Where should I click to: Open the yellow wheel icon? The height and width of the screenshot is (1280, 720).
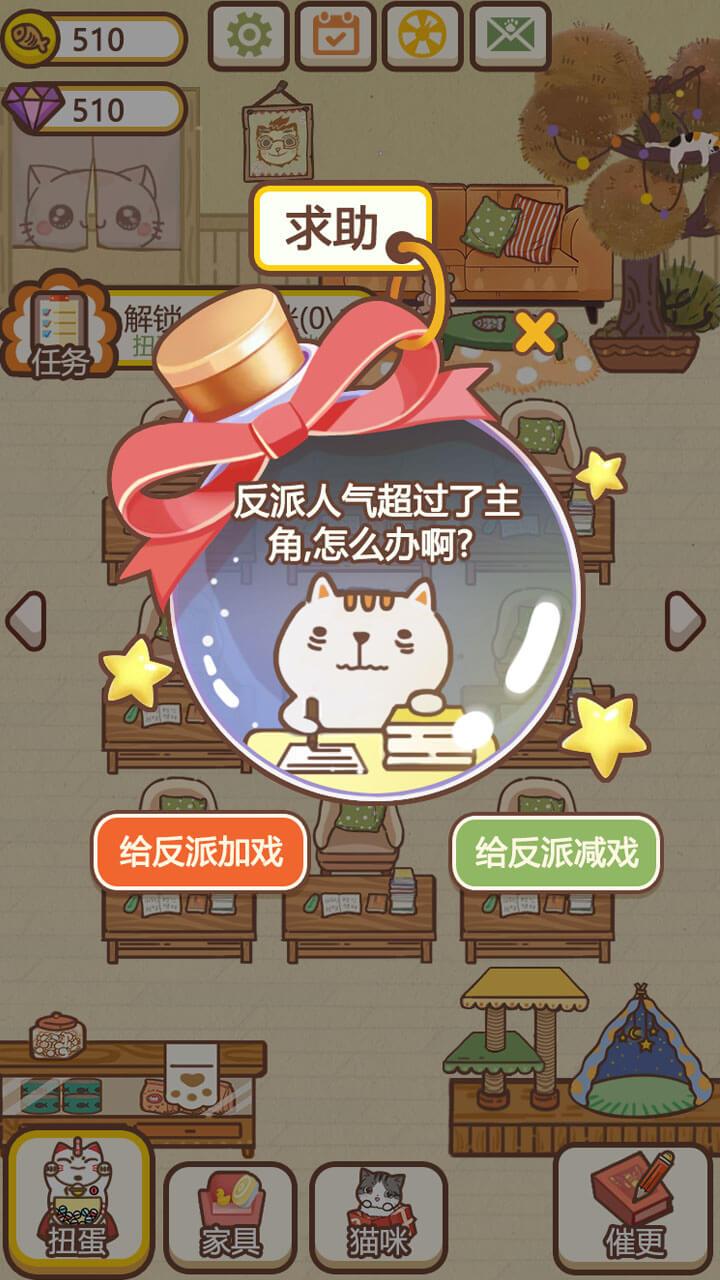(x=422, y=37)
